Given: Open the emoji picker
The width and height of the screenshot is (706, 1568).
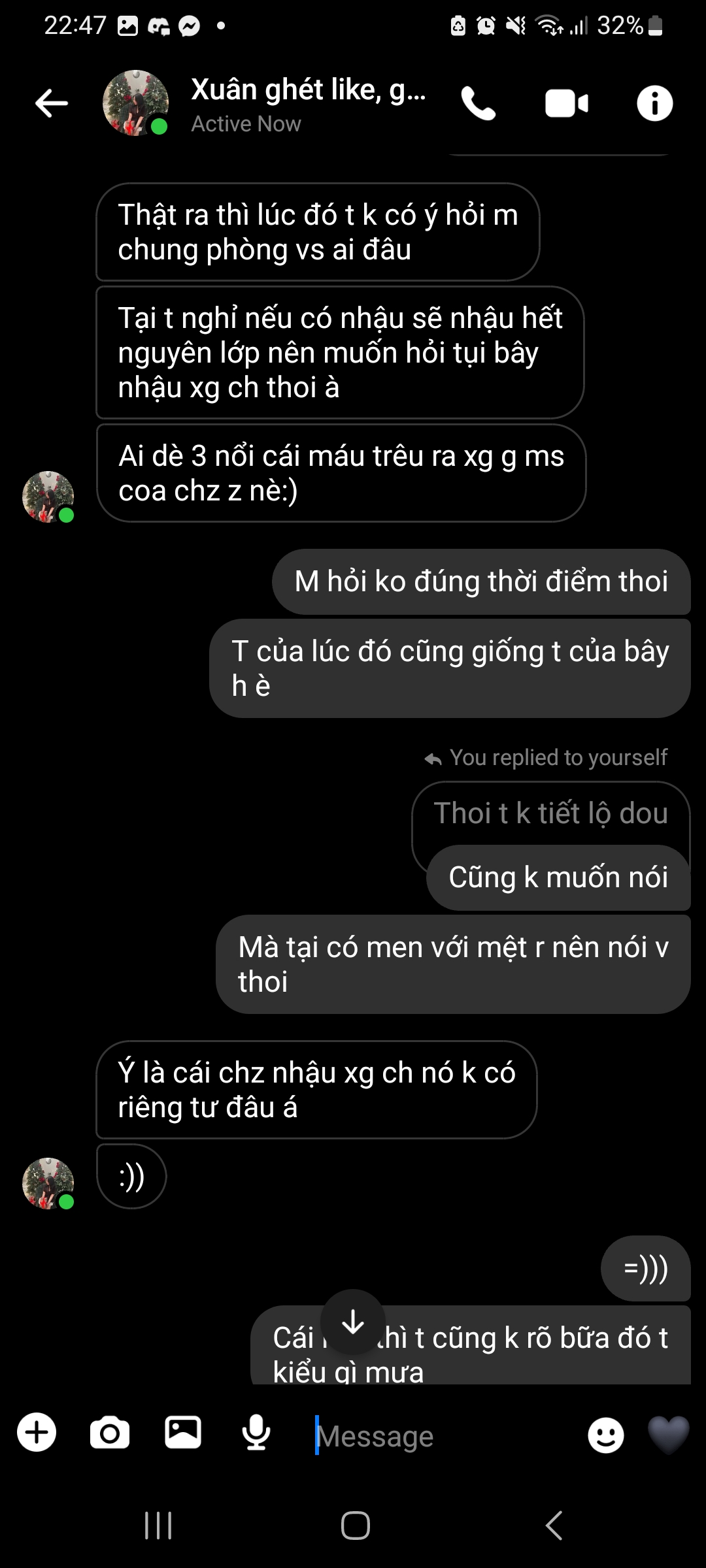Looking at the screenshot, I should (x=605, y=1435).
